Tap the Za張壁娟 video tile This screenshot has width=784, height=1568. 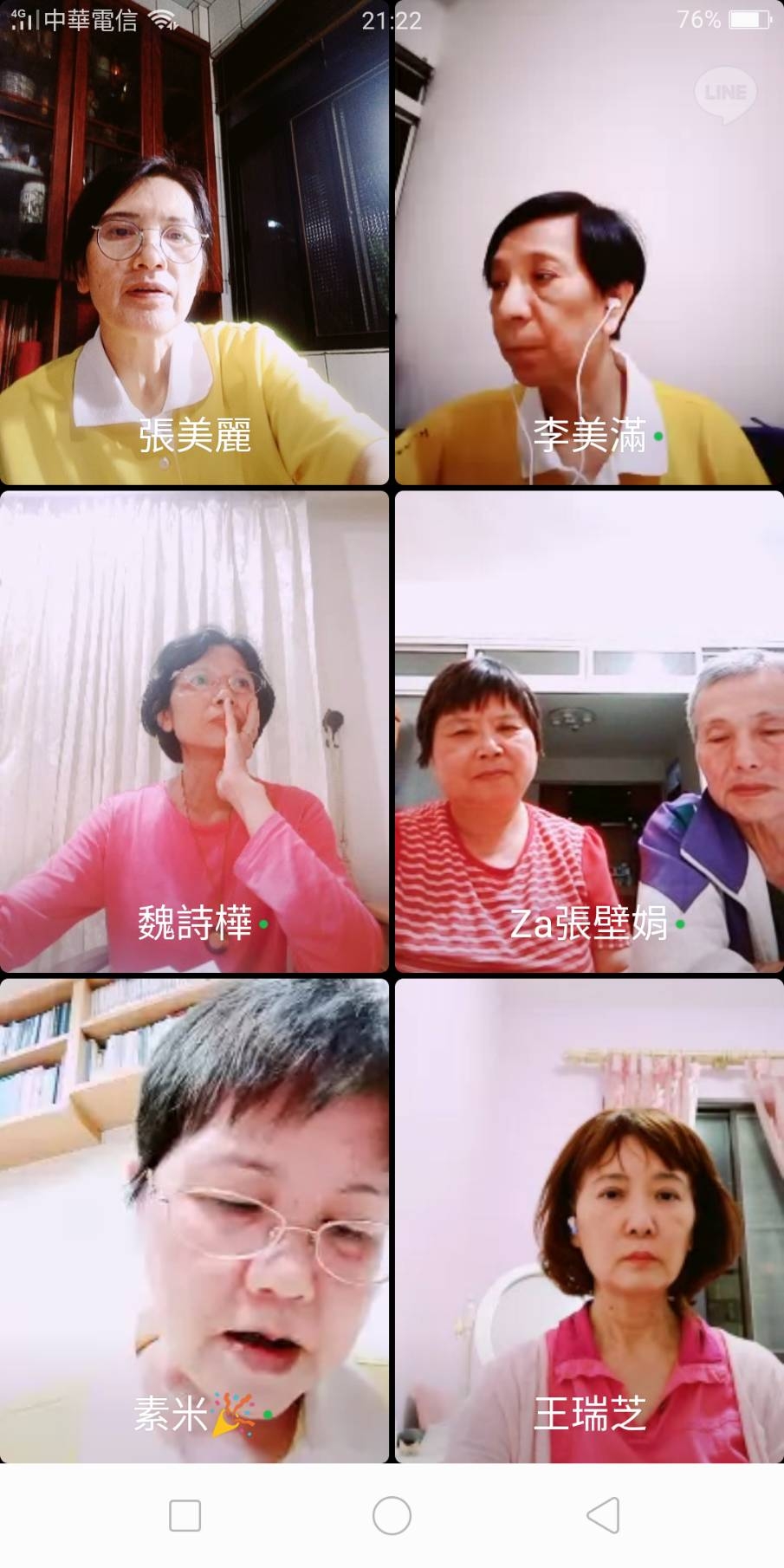click(x=589, y=732)
